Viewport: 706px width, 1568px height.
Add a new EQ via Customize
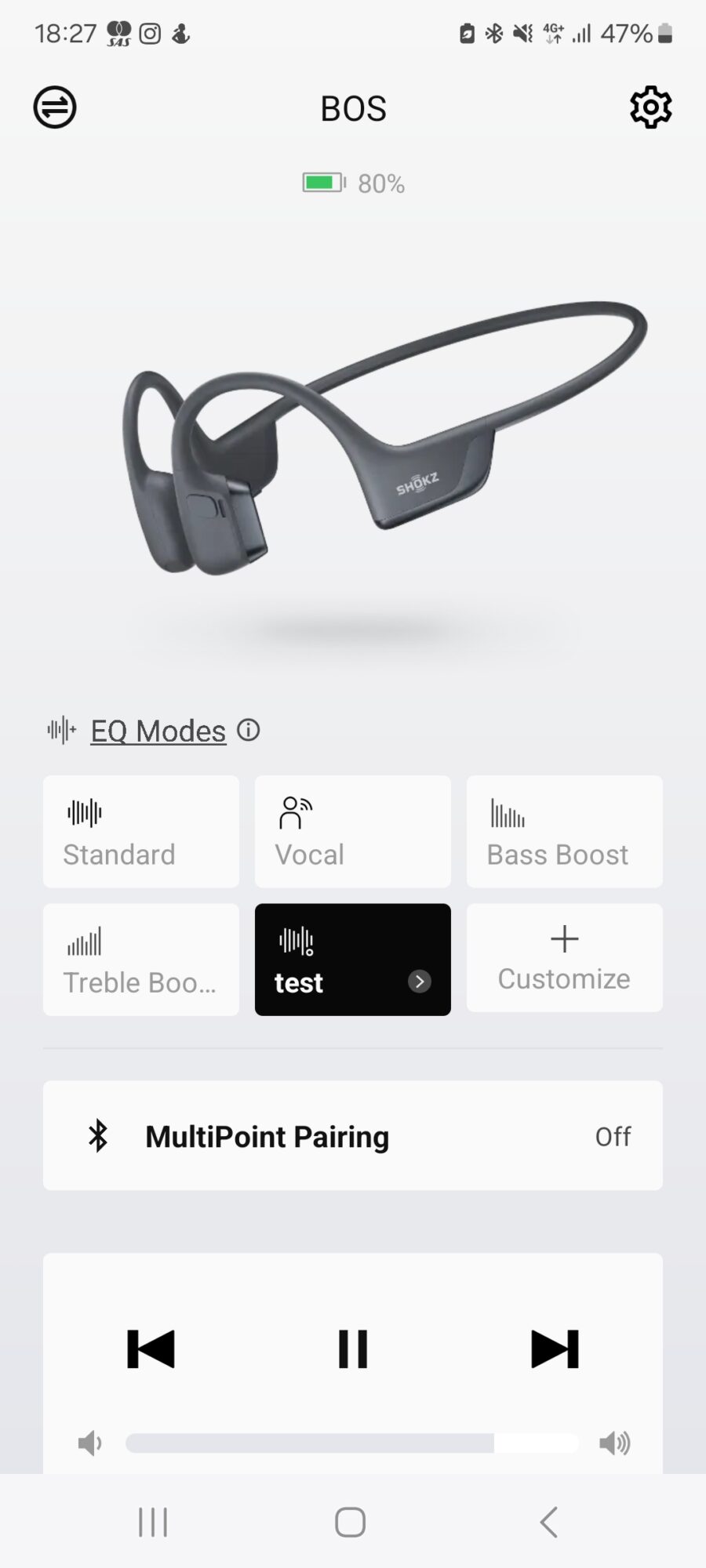pyautogui.click(x=565, y=958)
